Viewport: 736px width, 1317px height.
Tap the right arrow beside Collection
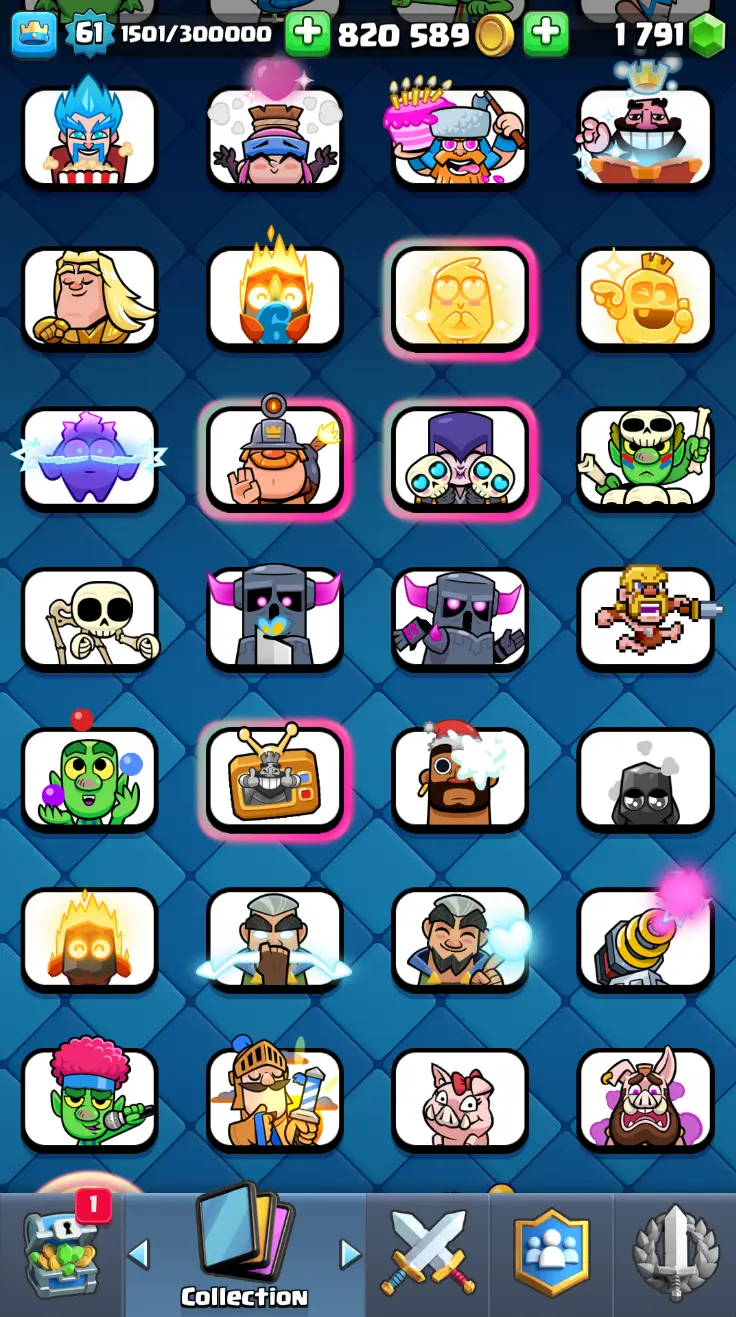(350, 1254)
